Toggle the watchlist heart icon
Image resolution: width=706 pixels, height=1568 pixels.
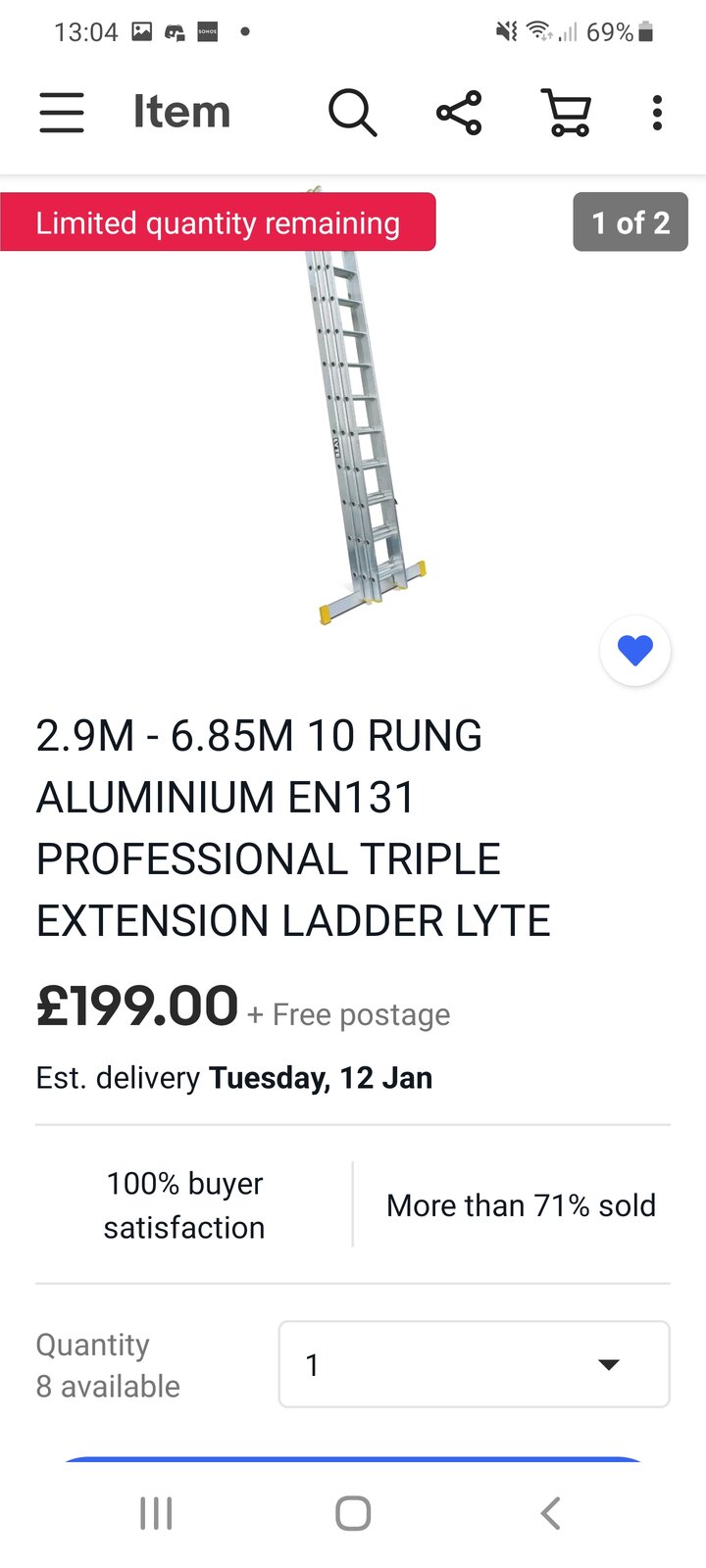635,651
